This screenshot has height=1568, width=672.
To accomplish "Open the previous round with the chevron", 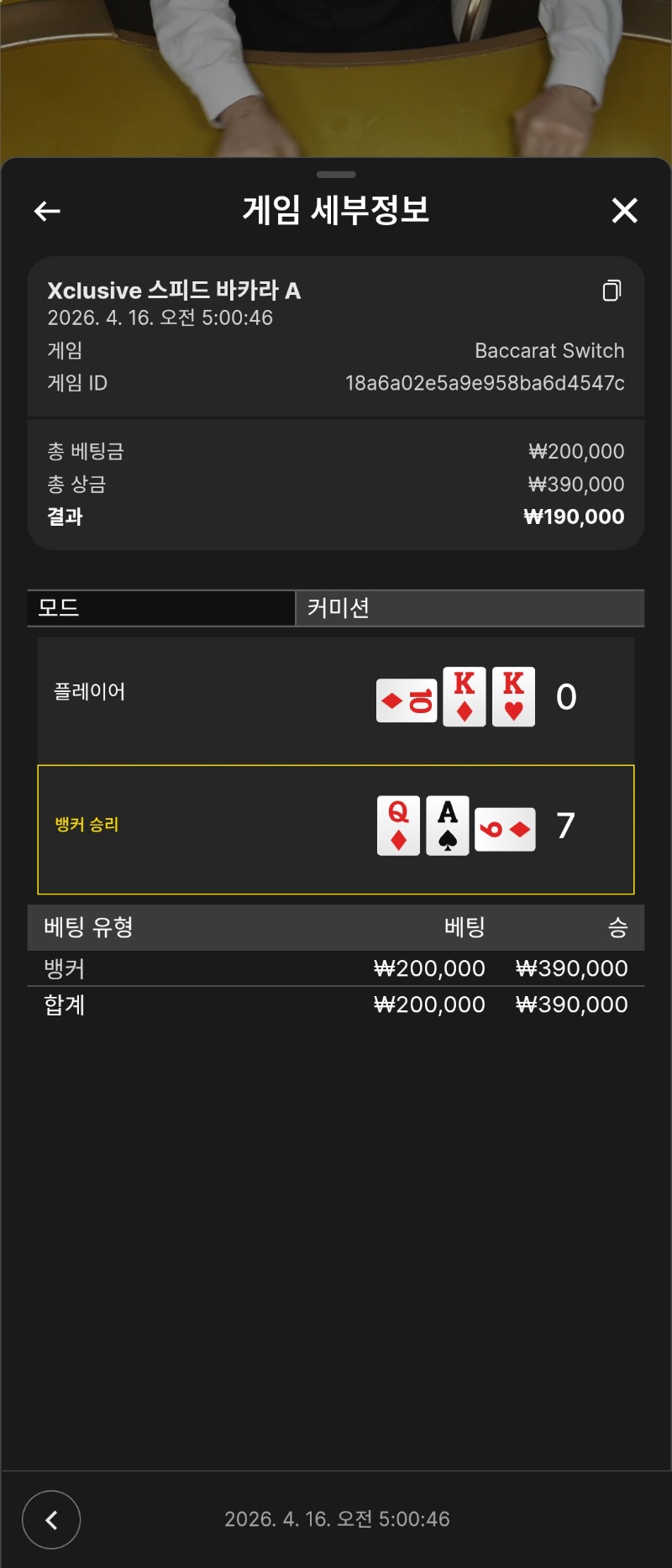I will (x=51, y=1518).
